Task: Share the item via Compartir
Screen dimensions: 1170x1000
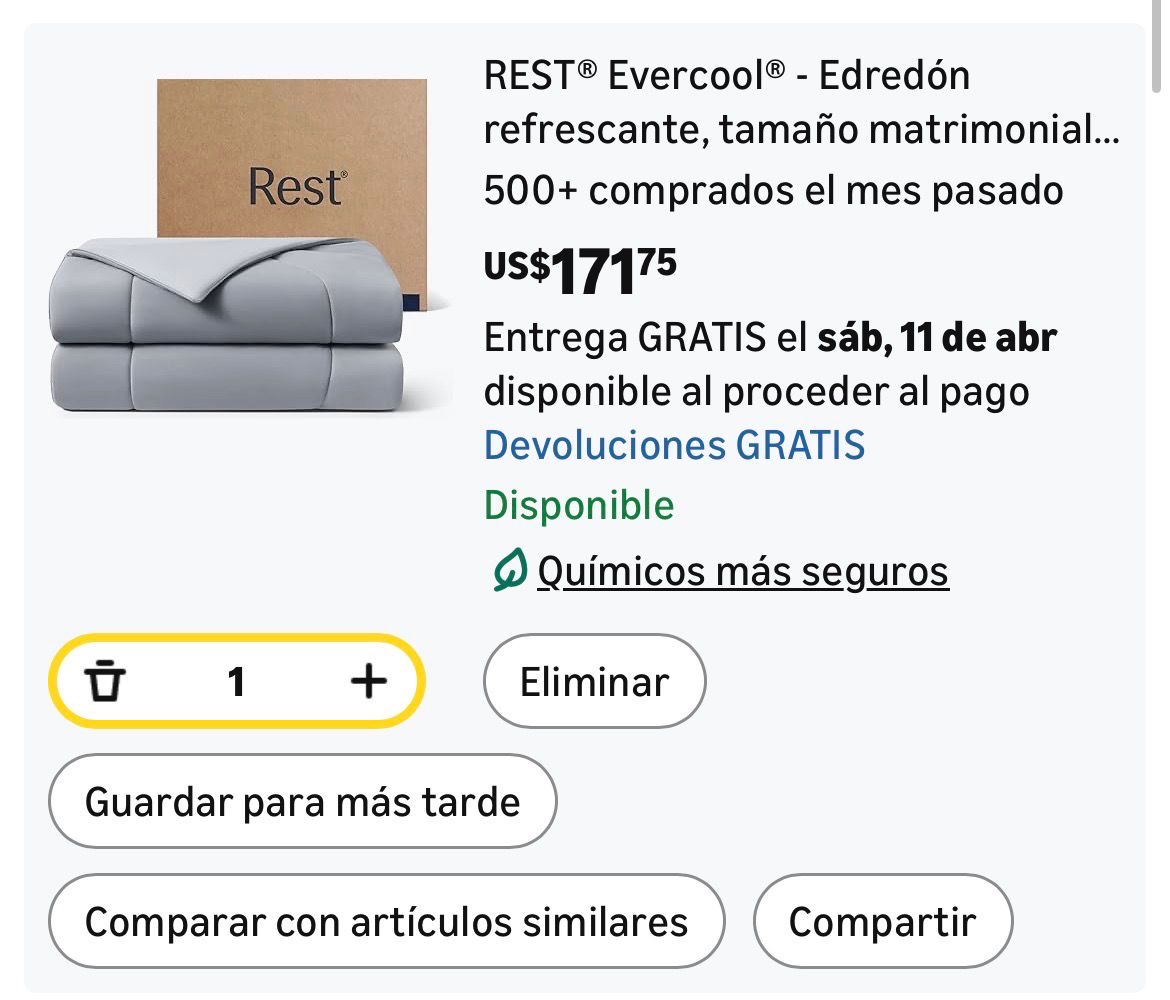Action: [x=882, y=921]
